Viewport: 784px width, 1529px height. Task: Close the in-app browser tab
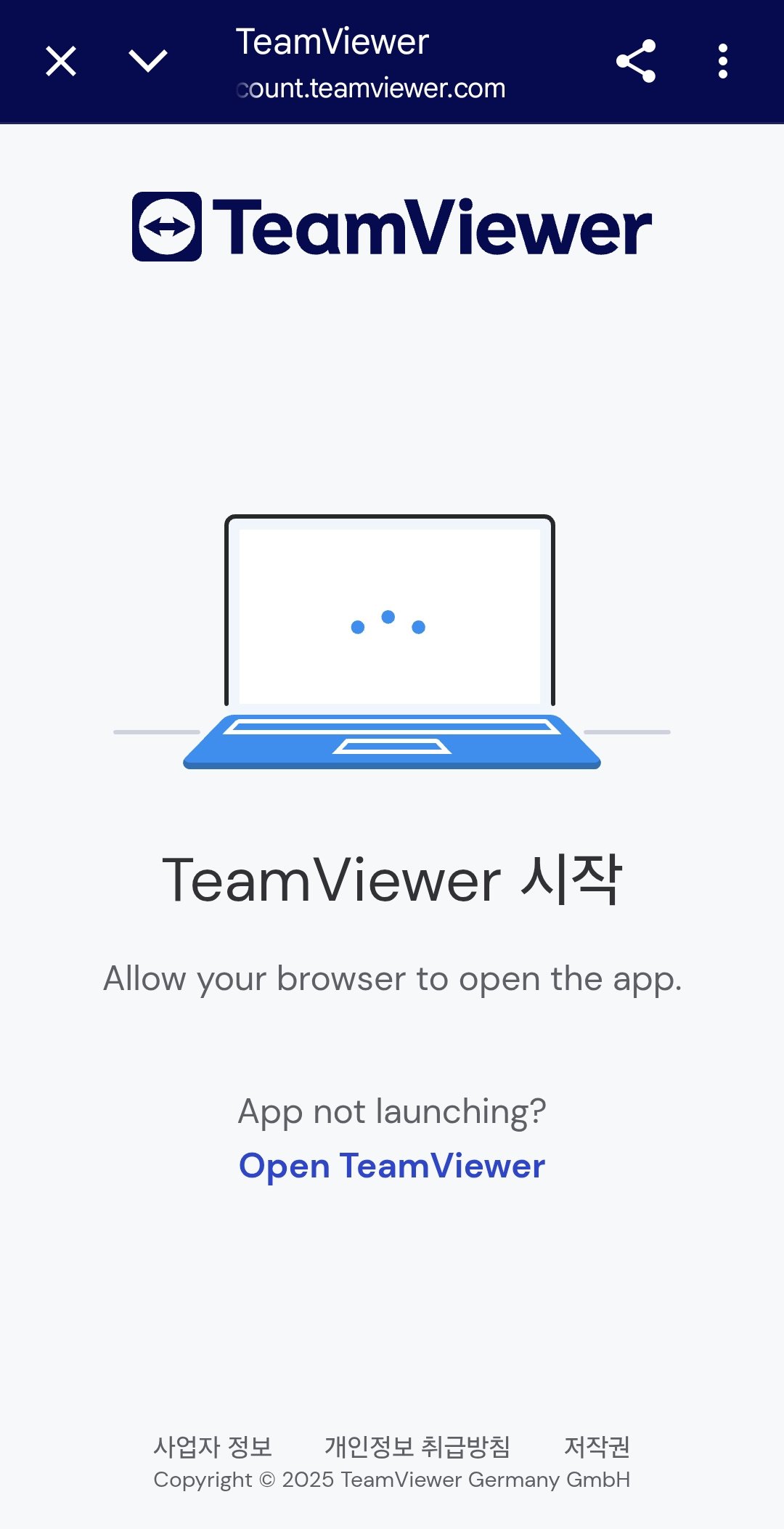[x=61, y=61]
